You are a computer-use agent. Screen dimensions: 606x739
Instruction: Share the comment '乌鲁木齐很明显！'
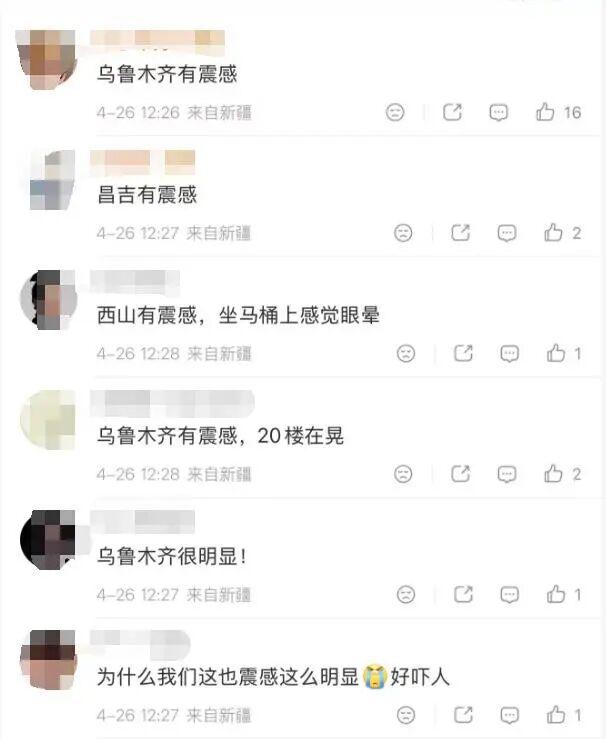coord(463,594)
